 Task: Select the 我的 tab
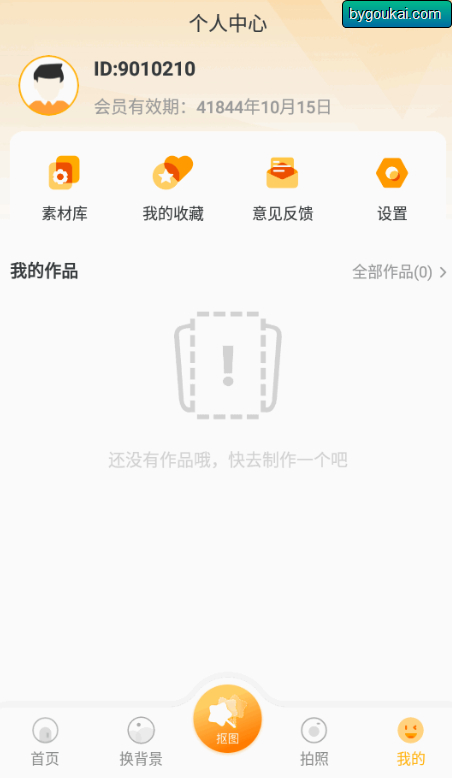(x=411, y=742)
